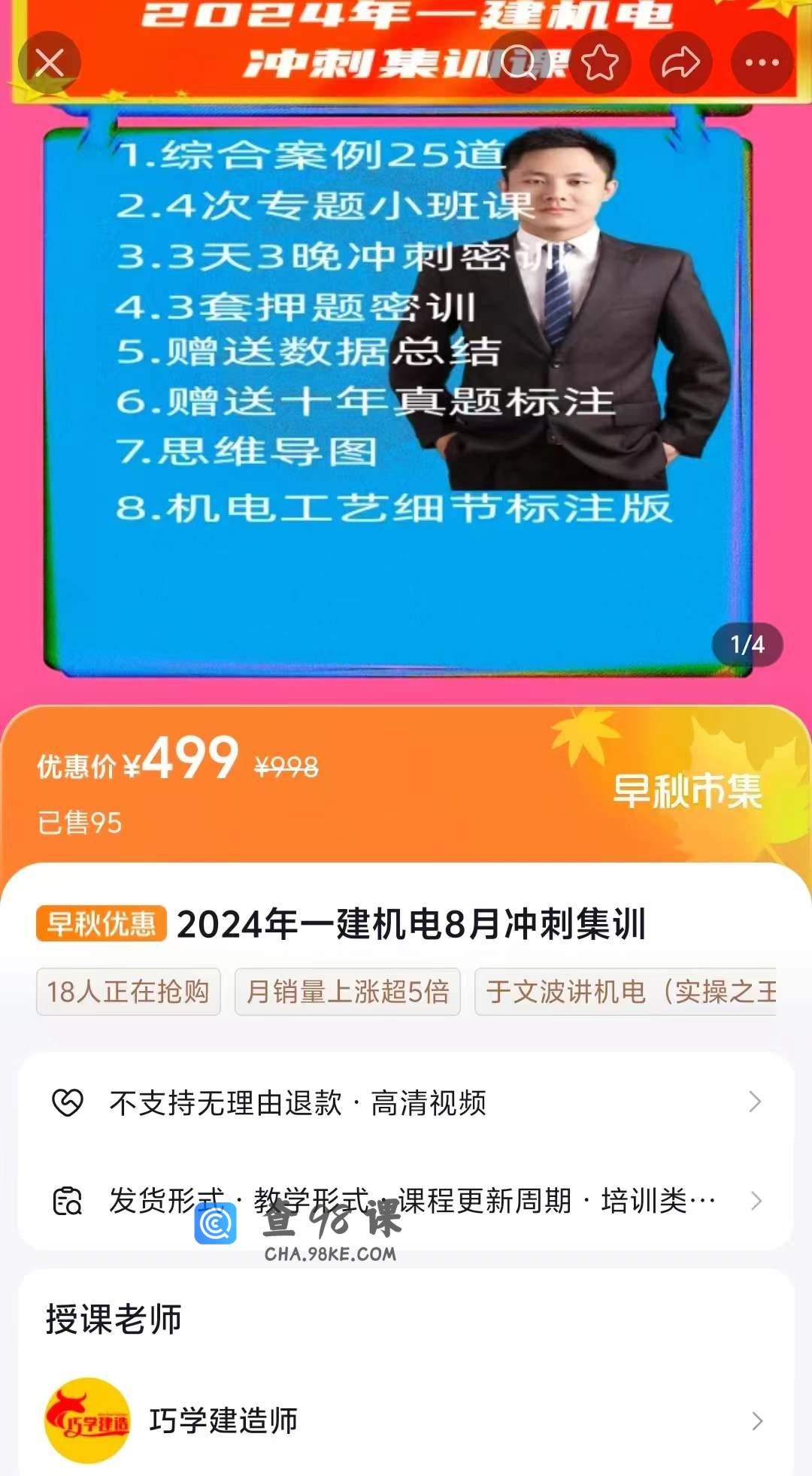
Task: Open the three-dot overflow menu
Action: pyautogui.click(x=762, y=63)
